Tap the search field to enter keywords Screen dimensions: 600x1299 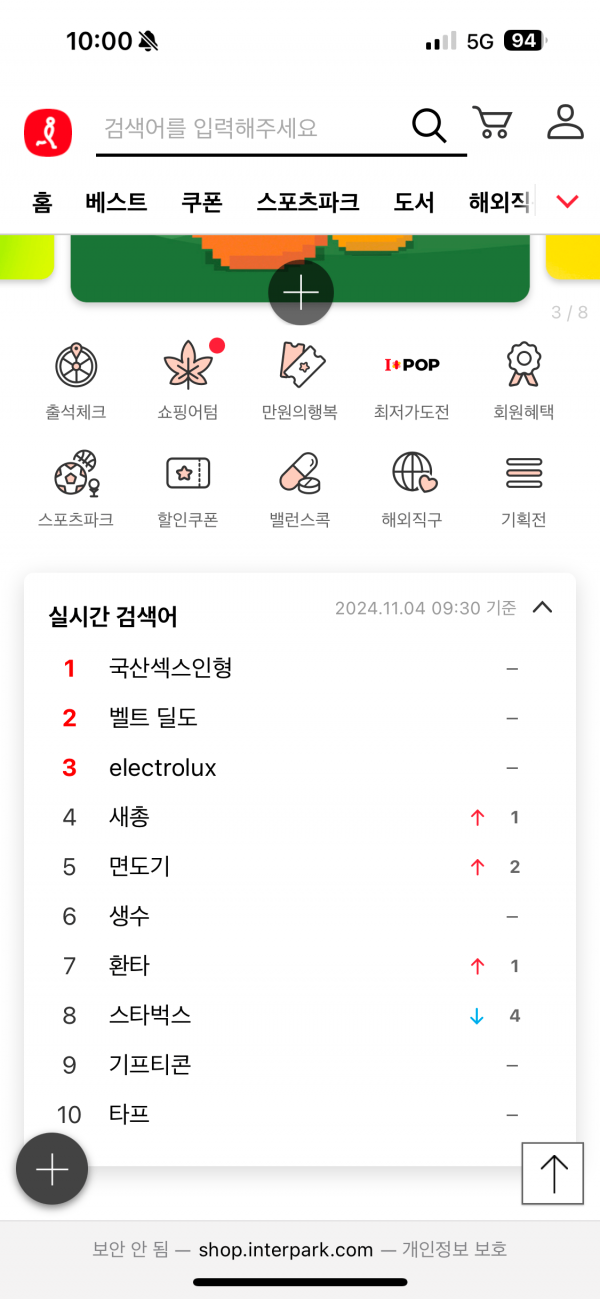click(250, 128)
